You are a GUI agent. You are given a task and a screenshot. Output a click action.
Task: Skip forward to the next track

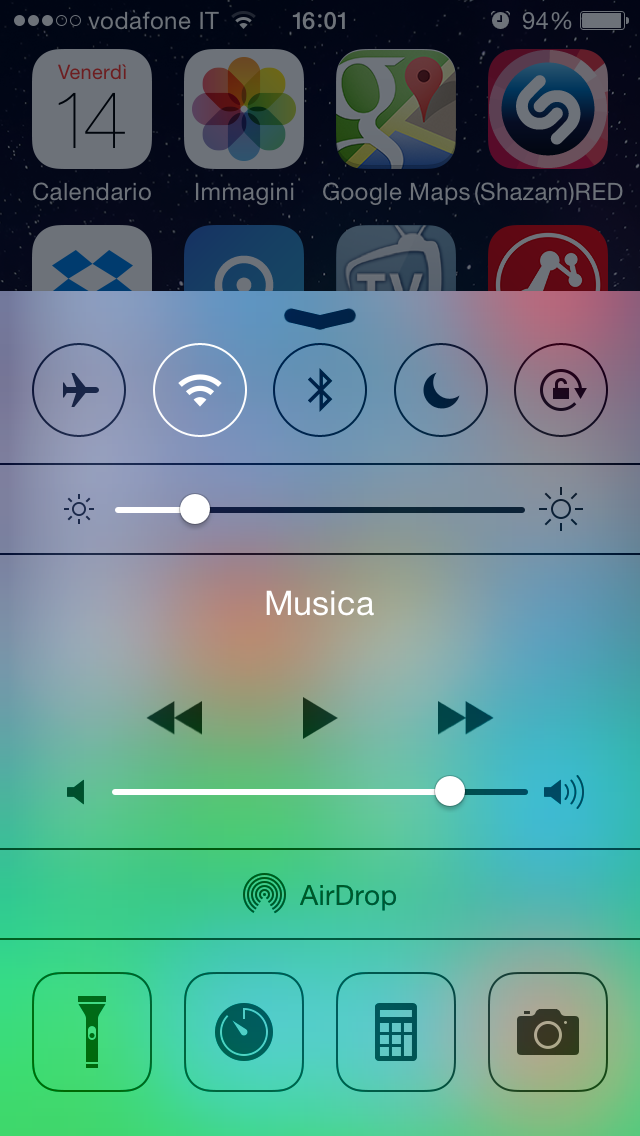(465, 718)
